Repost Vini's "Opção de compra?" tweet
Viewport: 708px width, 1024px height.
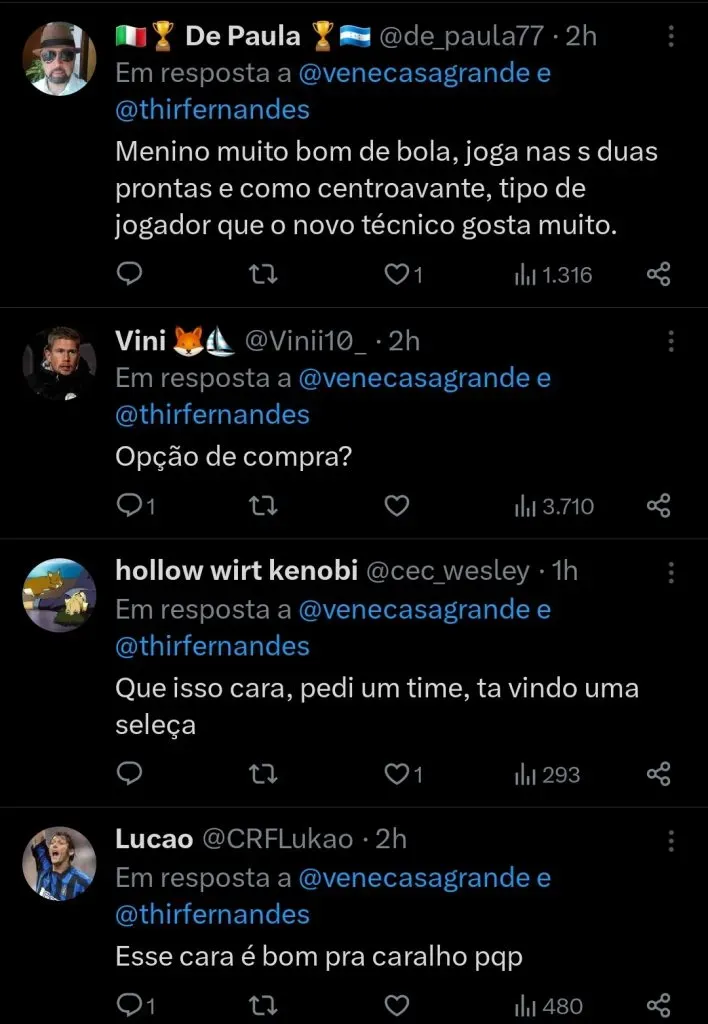262,506
